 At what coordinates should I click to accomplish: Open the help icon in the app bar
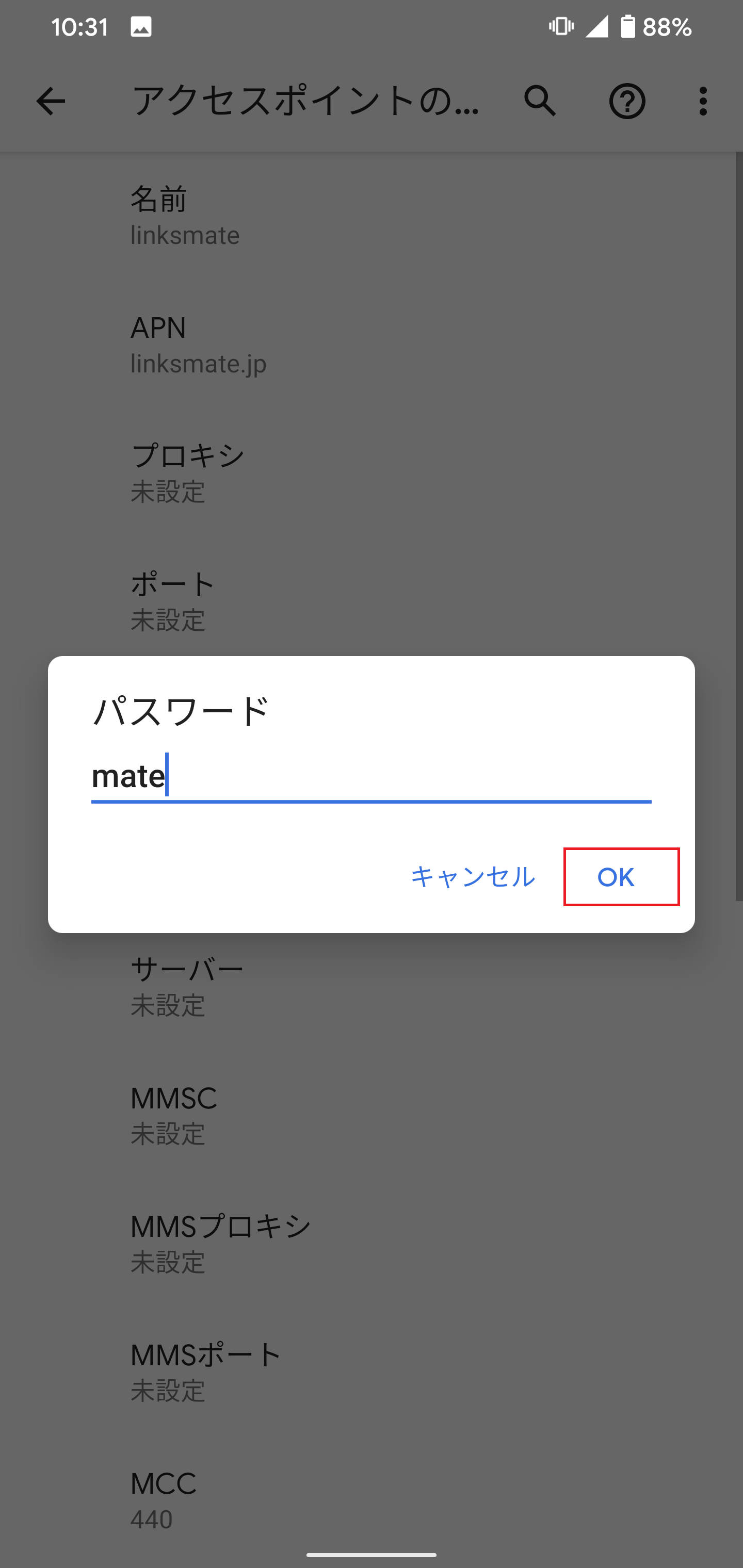pyautogui.click(x=628, y=102)
